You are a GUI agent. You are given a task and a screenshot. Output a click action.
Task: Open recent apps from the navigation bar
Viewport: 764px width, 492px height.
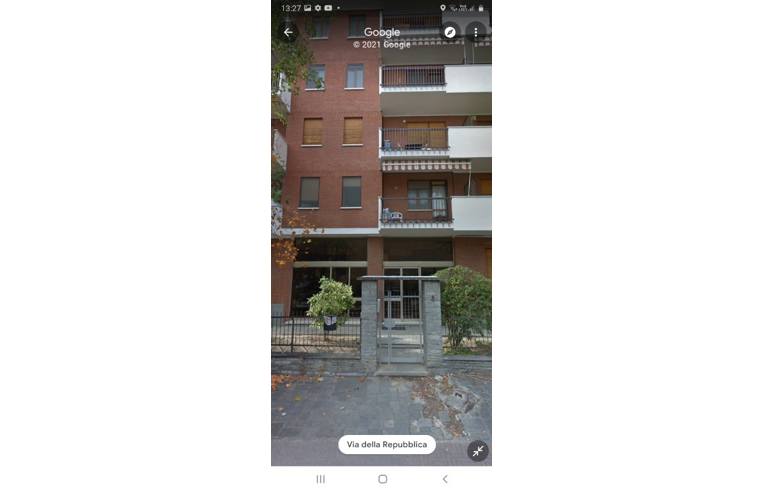click(320, 479)
